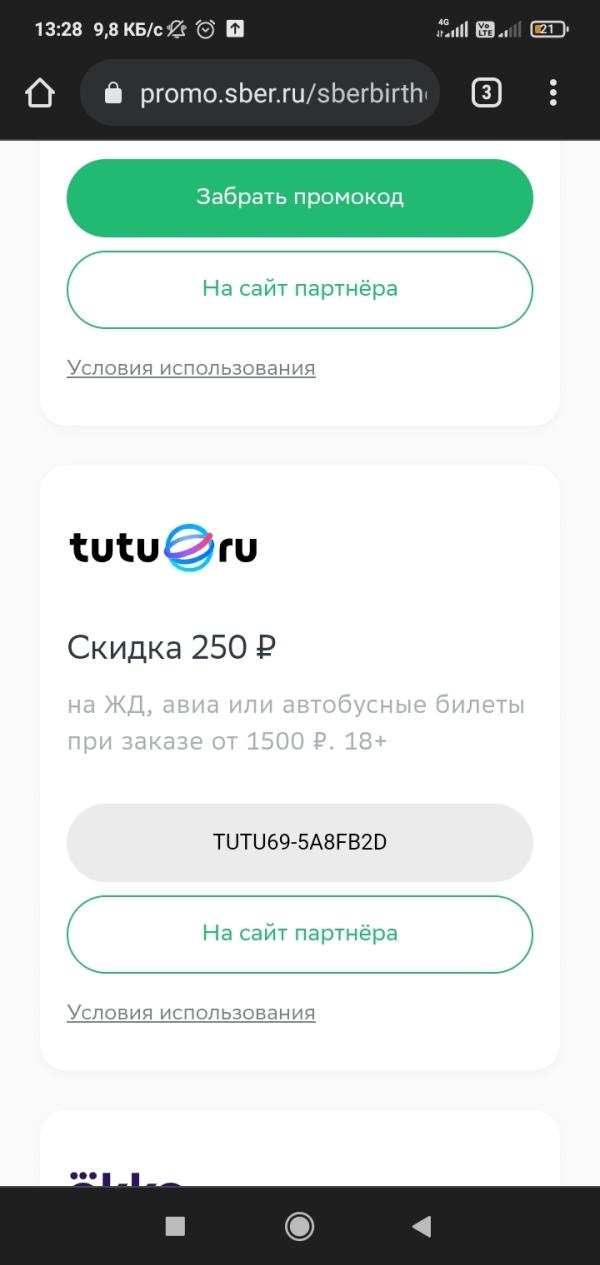Go to the browser home page
Screen dimensions: 600x1265
pos(40,93)
